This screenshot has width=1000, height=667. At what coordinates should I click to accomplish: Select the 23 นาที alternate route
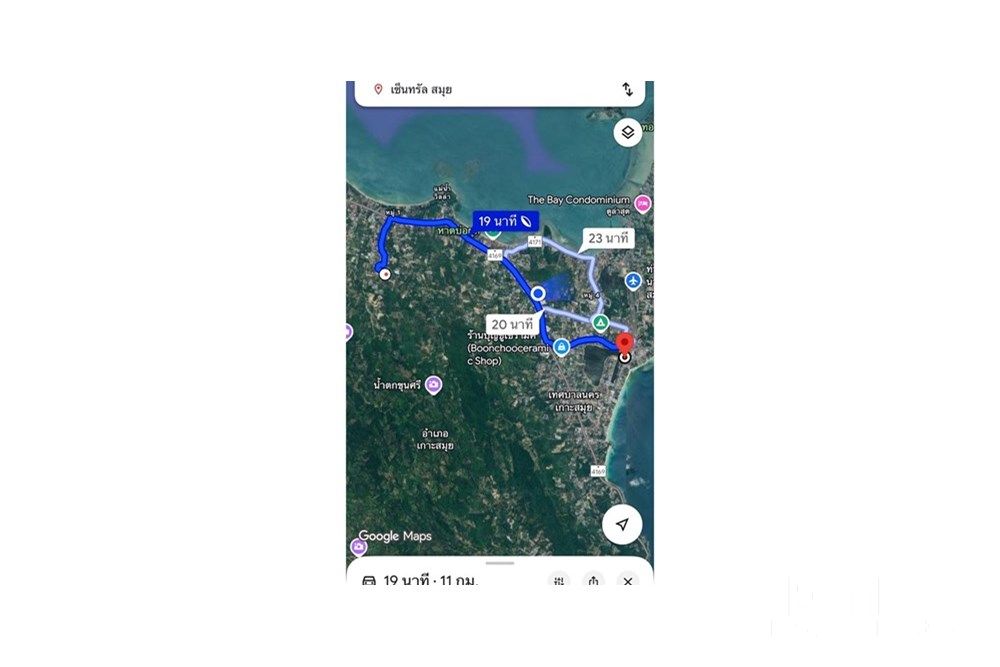click(608, 238)
